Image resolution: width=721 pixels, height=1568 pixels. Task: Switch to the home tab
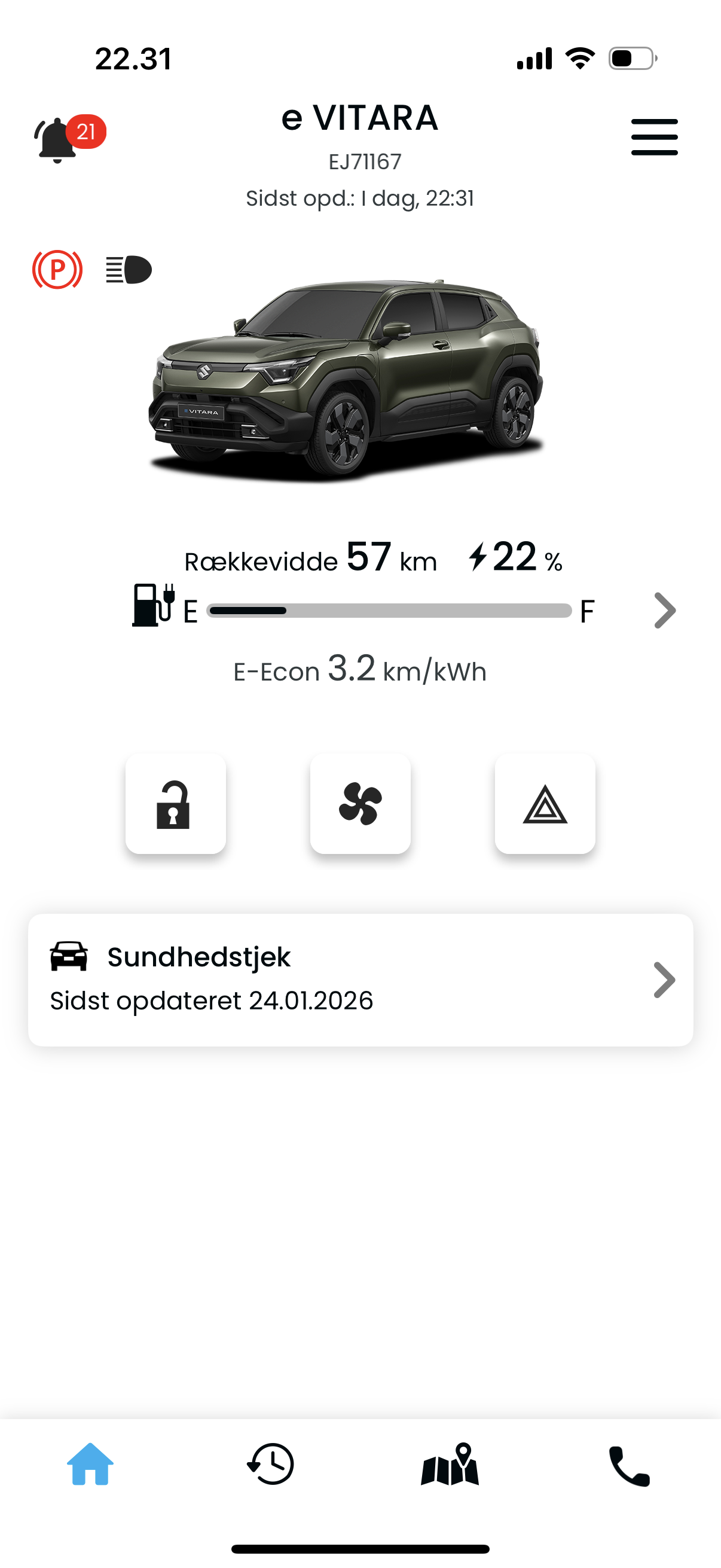coord(90,1465)
